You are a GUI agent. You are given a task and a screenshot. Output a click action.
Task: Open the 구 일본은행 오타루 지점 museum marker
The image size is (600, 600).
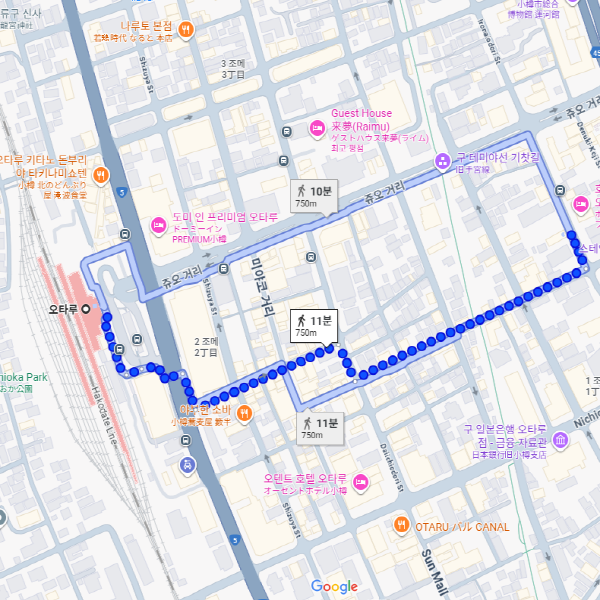(x=559, y=441)
